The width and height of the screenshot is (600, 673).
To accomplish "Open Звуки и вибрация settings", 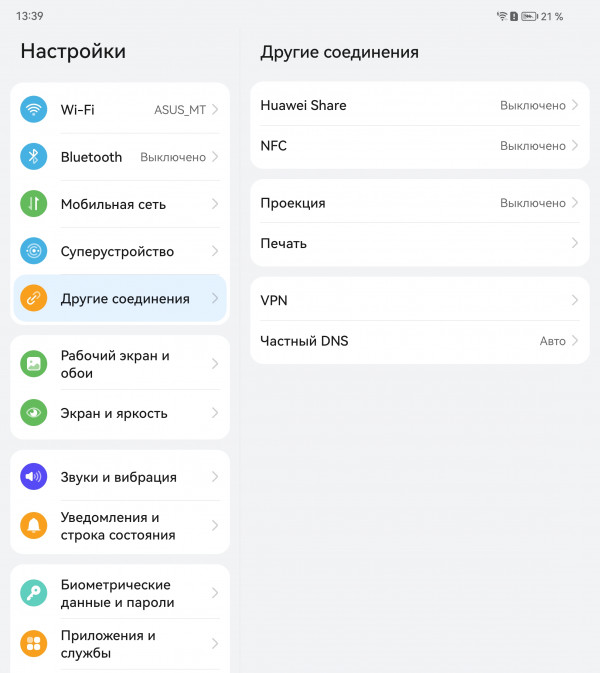I will click(120, 477).
